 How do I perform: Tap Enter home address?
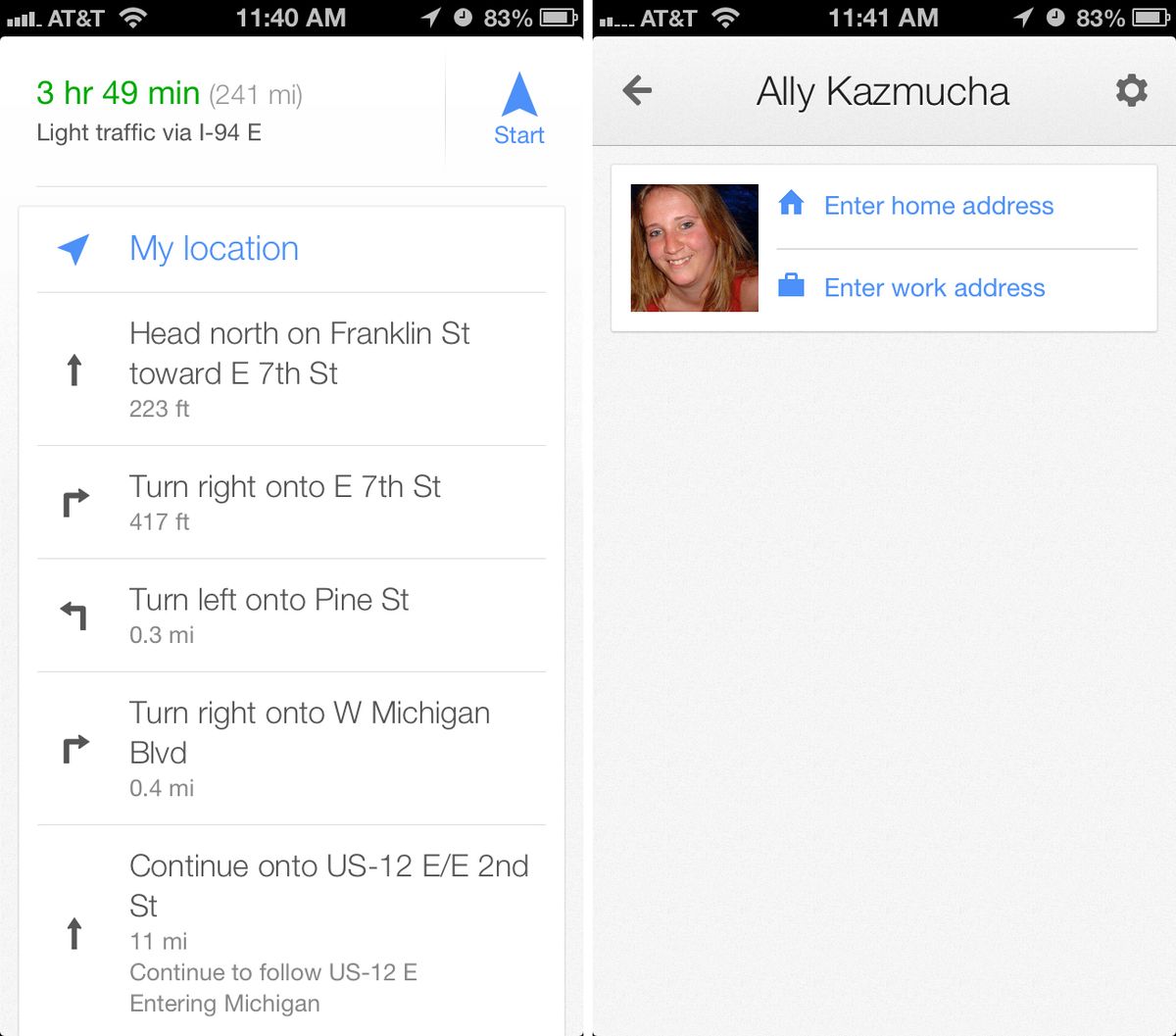pyautogui.click(x=938, y=206)
